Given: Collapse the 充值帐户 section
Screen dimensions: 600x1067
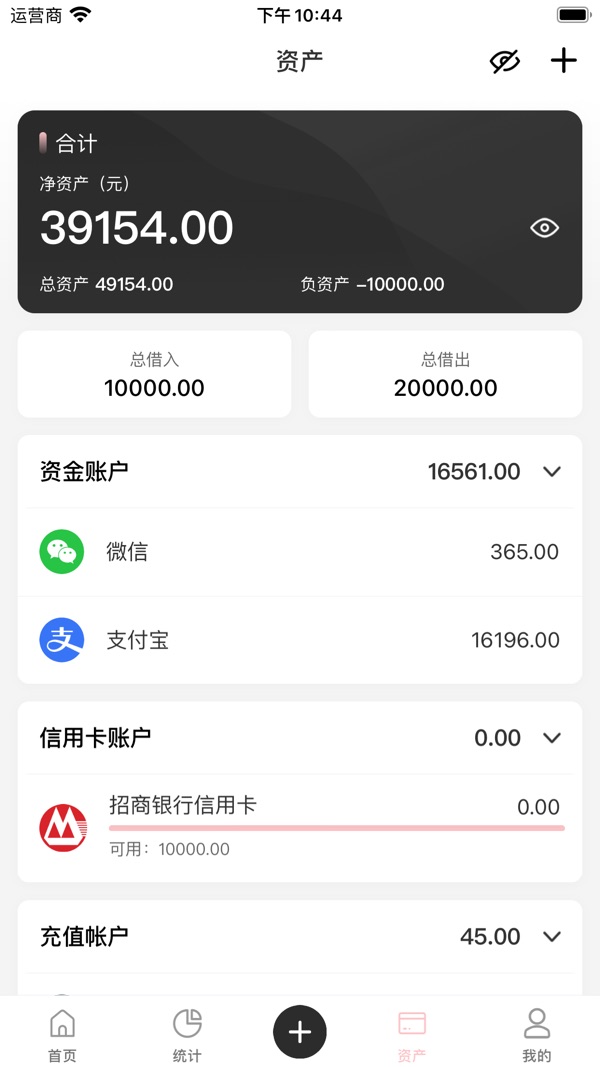Looking at the screenshot, I should point(552,937).
